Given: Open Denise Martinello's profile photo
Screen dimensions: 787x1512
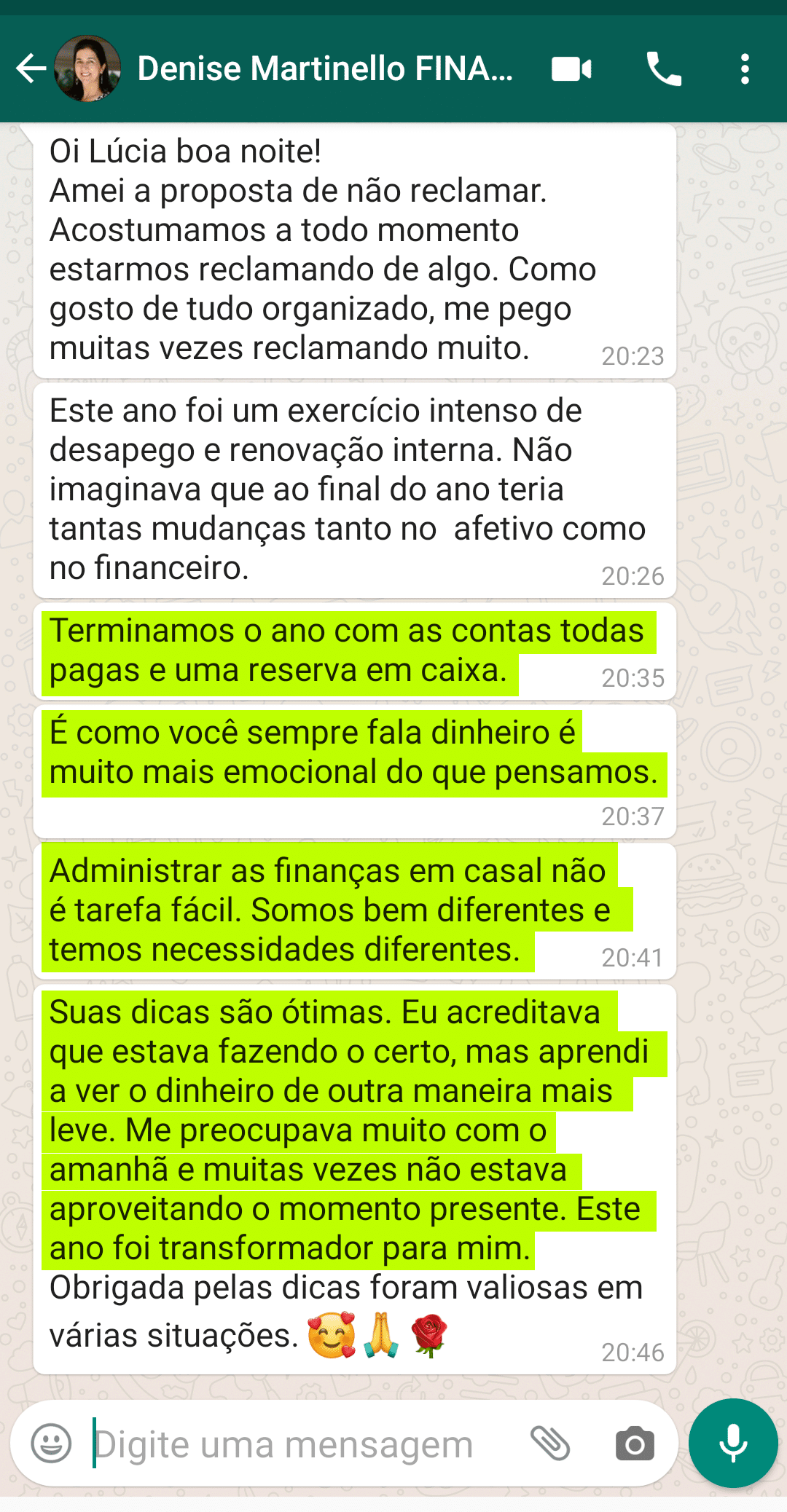Looking at the screenshot, I should (x=87, y=69).
